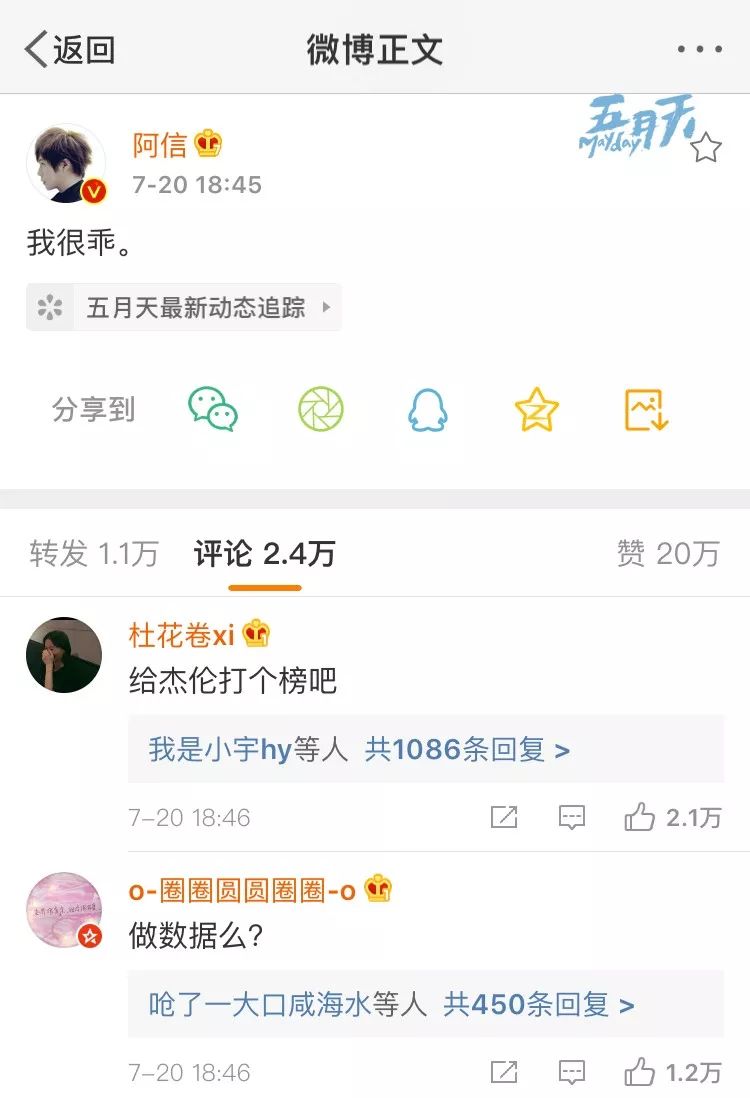View 1086 replies under 杜花卷xi's comment
Image resolution: width=750 pixels, height=1098 pixels.
pyautogui.click(x=360, y=750)
